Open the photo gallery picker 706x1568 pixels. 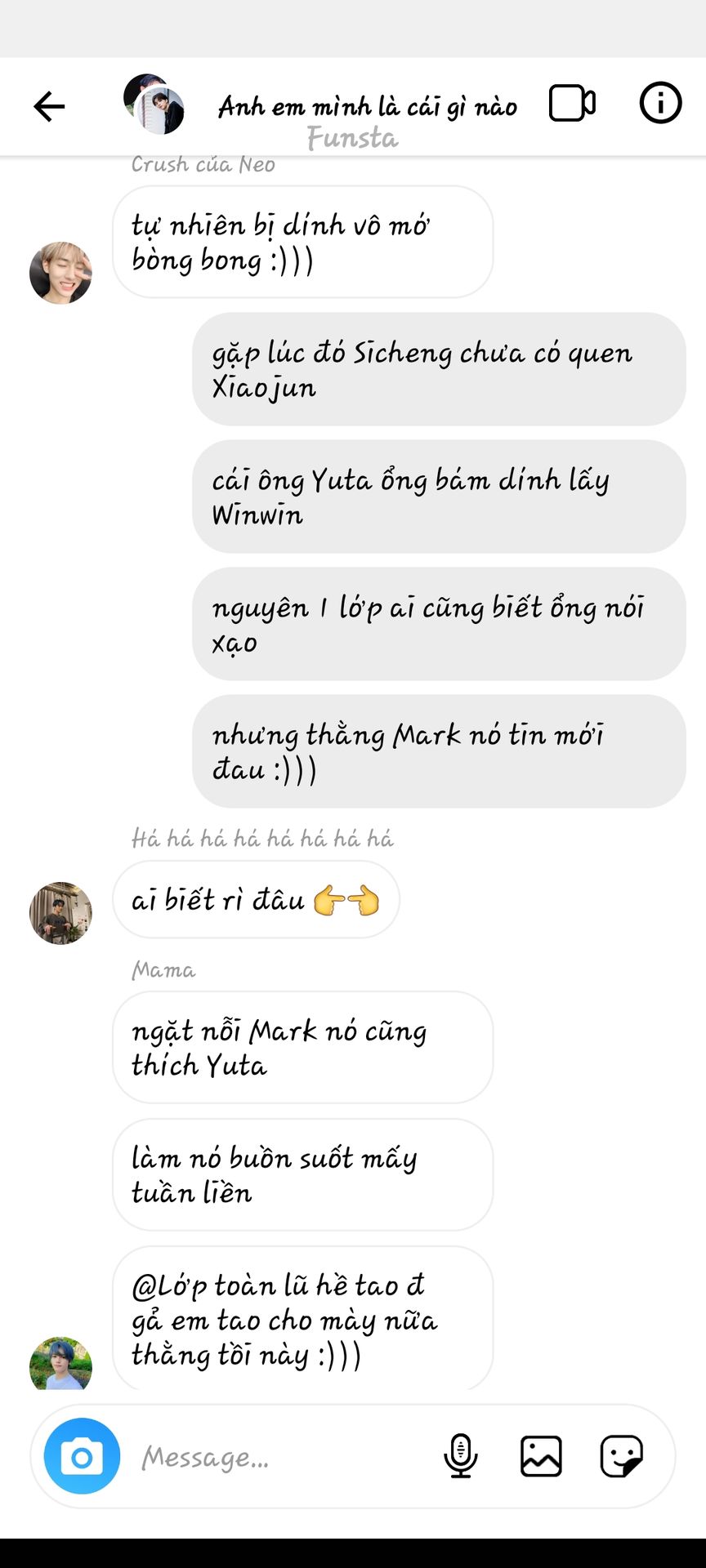pos(541,1456)
